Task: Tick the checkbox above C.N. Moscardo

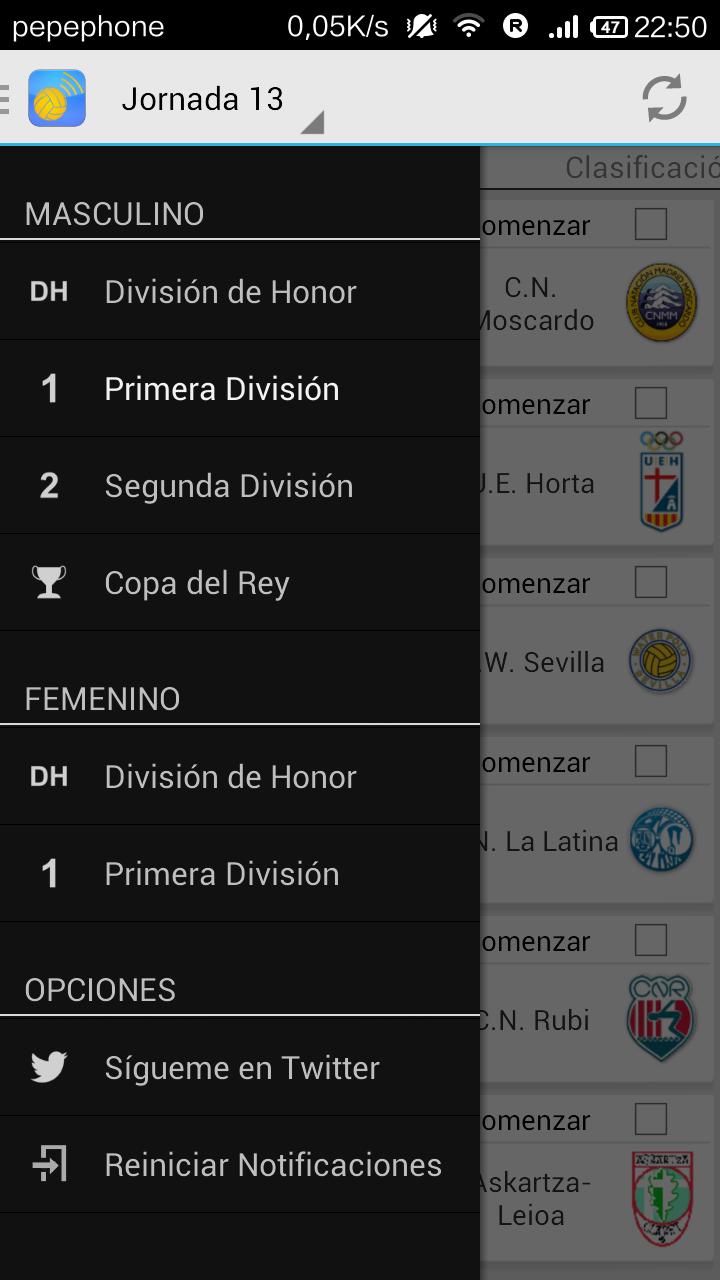Action: (651, 224)
